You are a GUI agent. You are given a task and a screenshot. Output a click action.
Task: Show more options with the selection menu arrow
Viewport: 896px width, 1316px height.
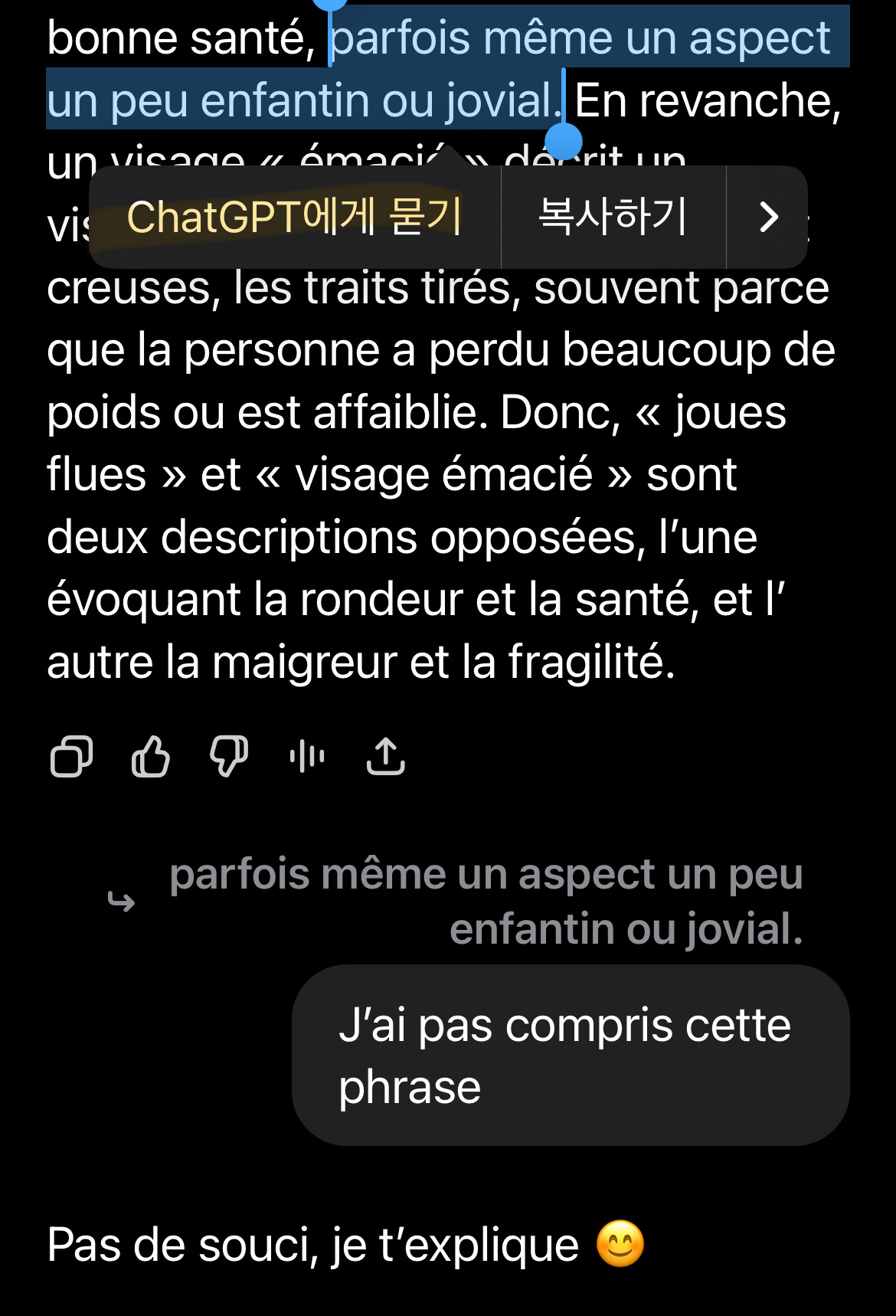click(768, 217)
